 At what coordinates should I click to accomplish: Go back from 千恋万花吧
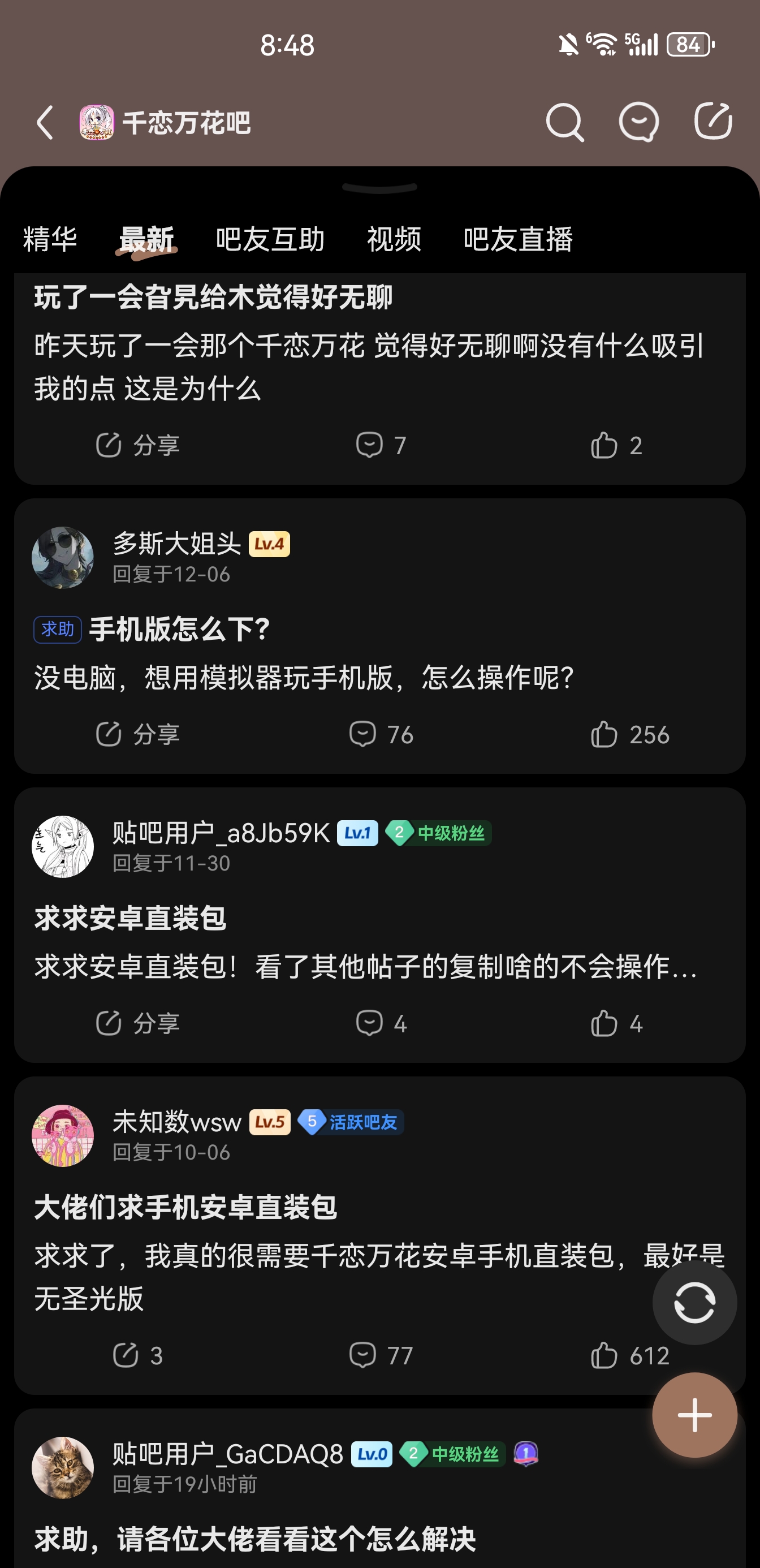[46, 122]
